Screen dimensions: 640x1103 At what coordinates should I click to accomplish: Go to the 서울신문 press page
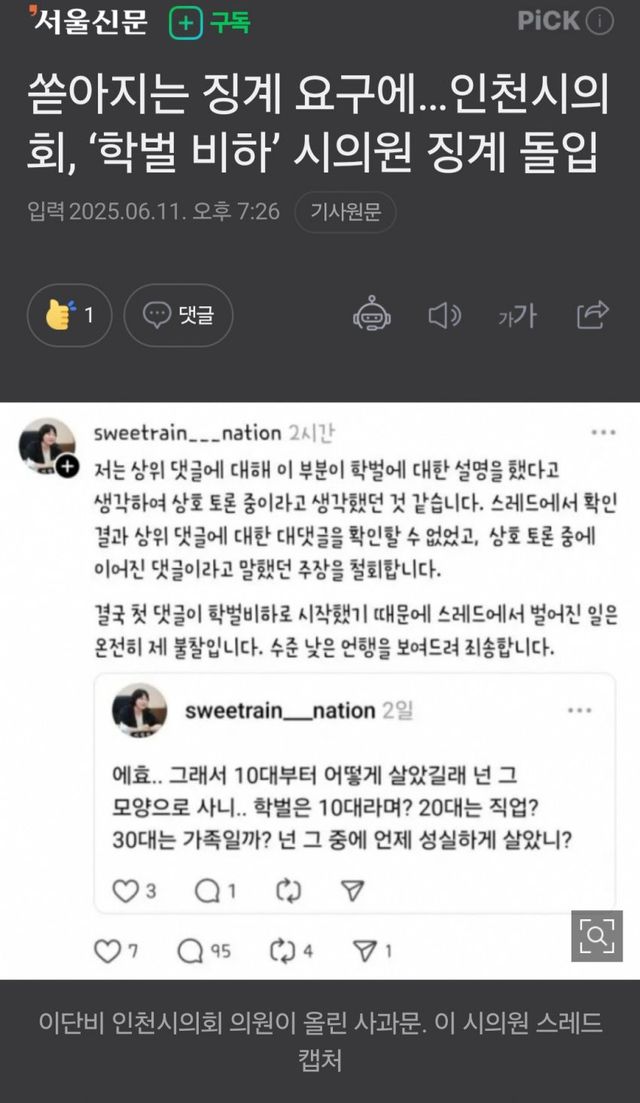(x=88, y=22)
